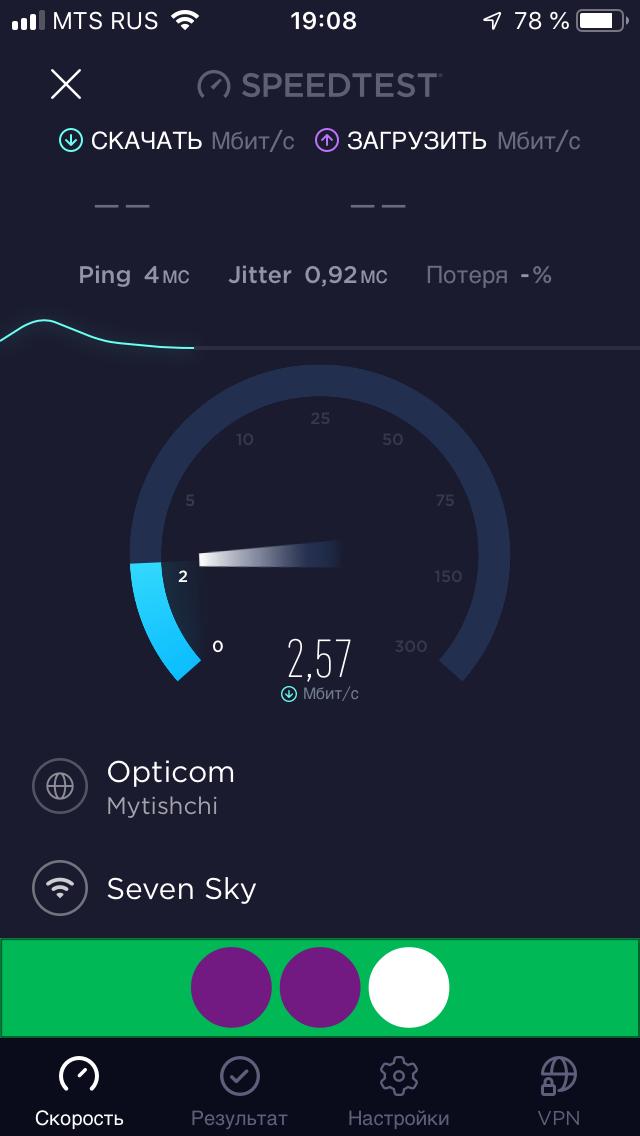Open the Seven Sky connection row
The image size is (640, 1136).
(x=320, y=888)
